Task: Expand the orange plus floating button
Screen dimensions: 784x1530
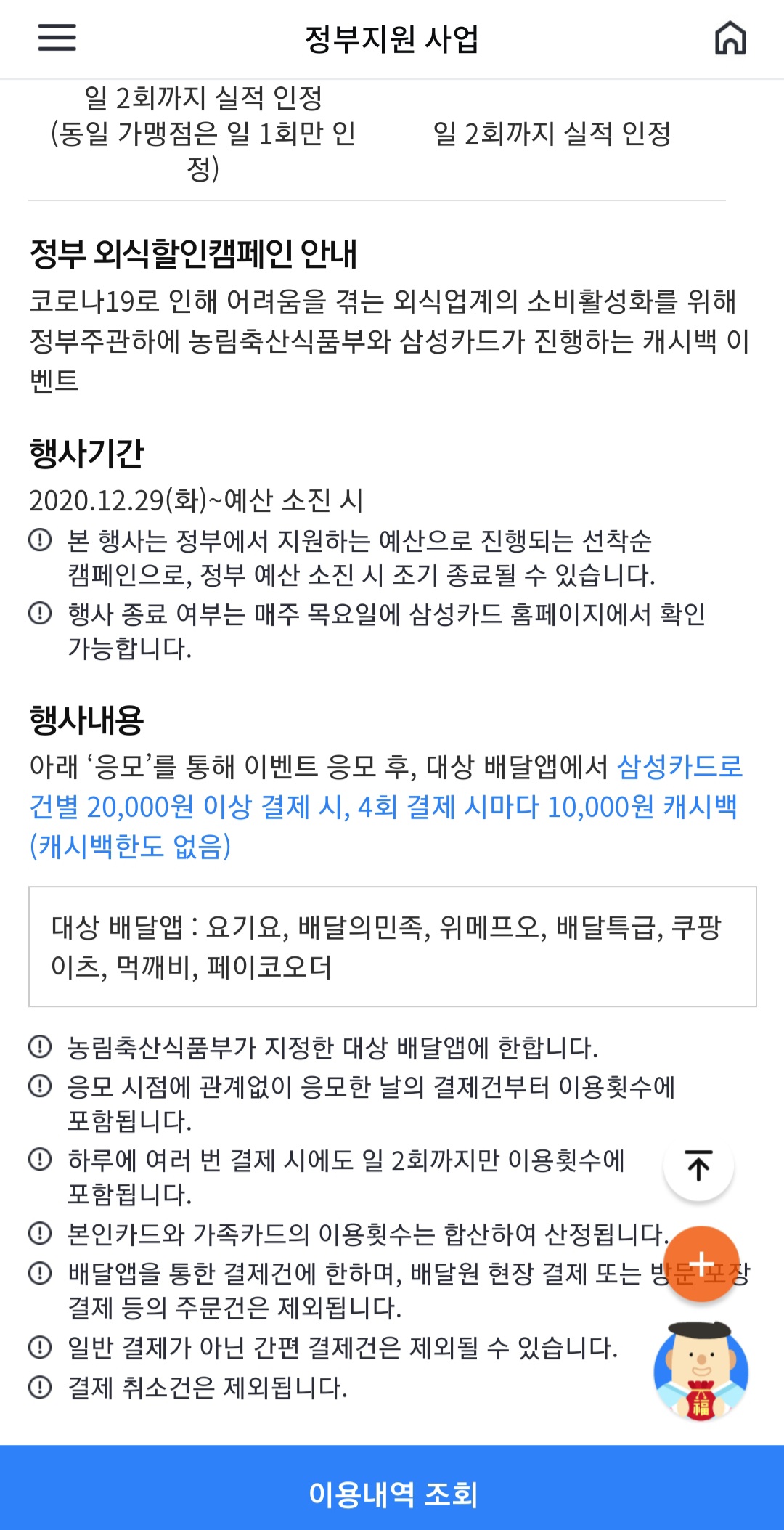Action: (x=701, y=1264)
